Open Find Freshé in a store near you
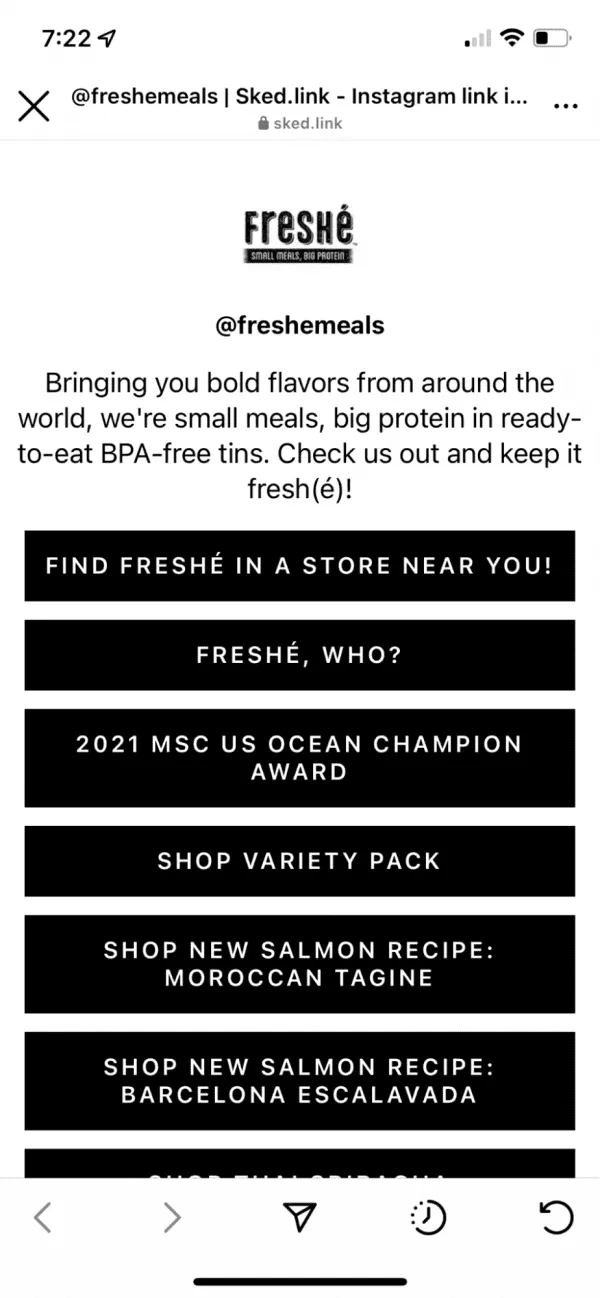The height and width of the screenshot is (1298, 600). click(x=300, y=565)
